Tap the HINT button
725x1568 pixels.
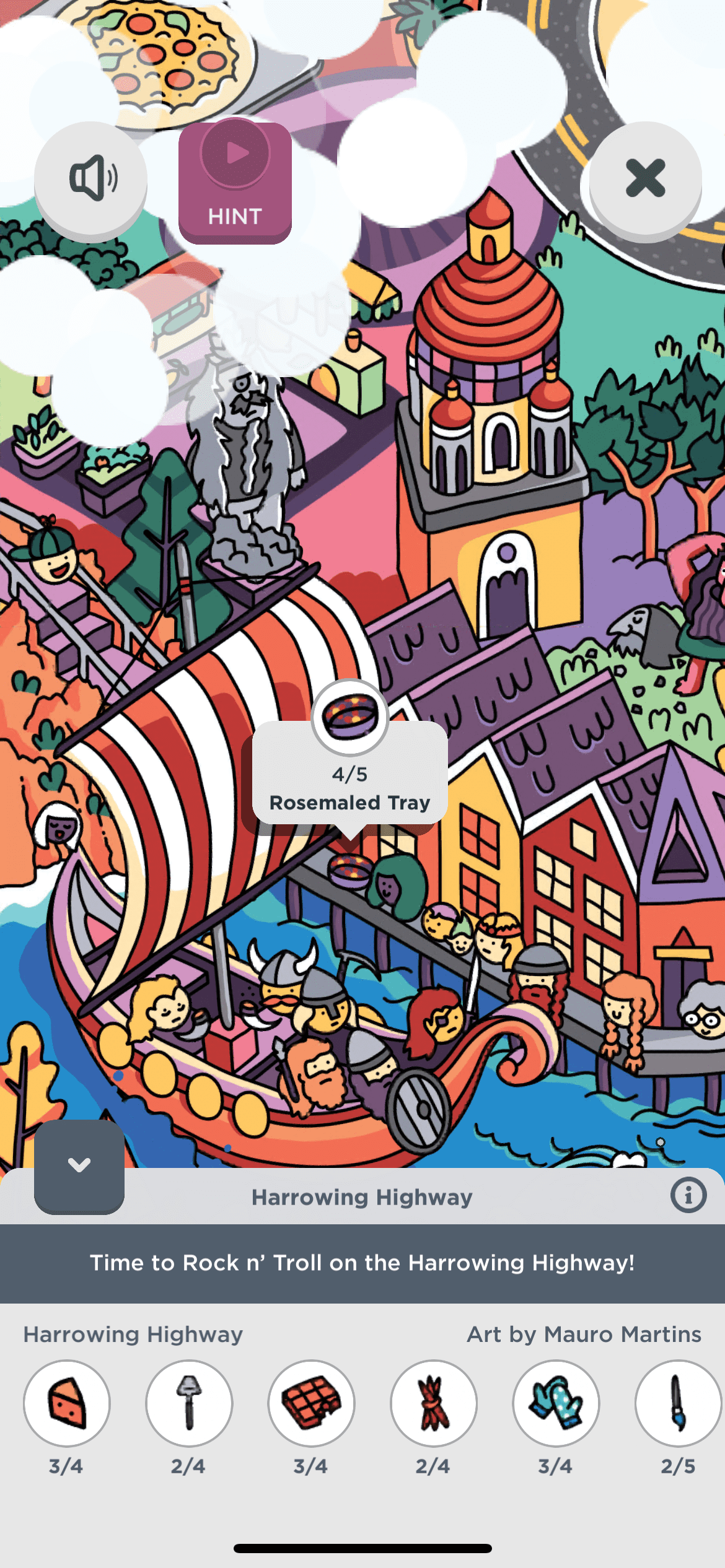tap(235, 182)
